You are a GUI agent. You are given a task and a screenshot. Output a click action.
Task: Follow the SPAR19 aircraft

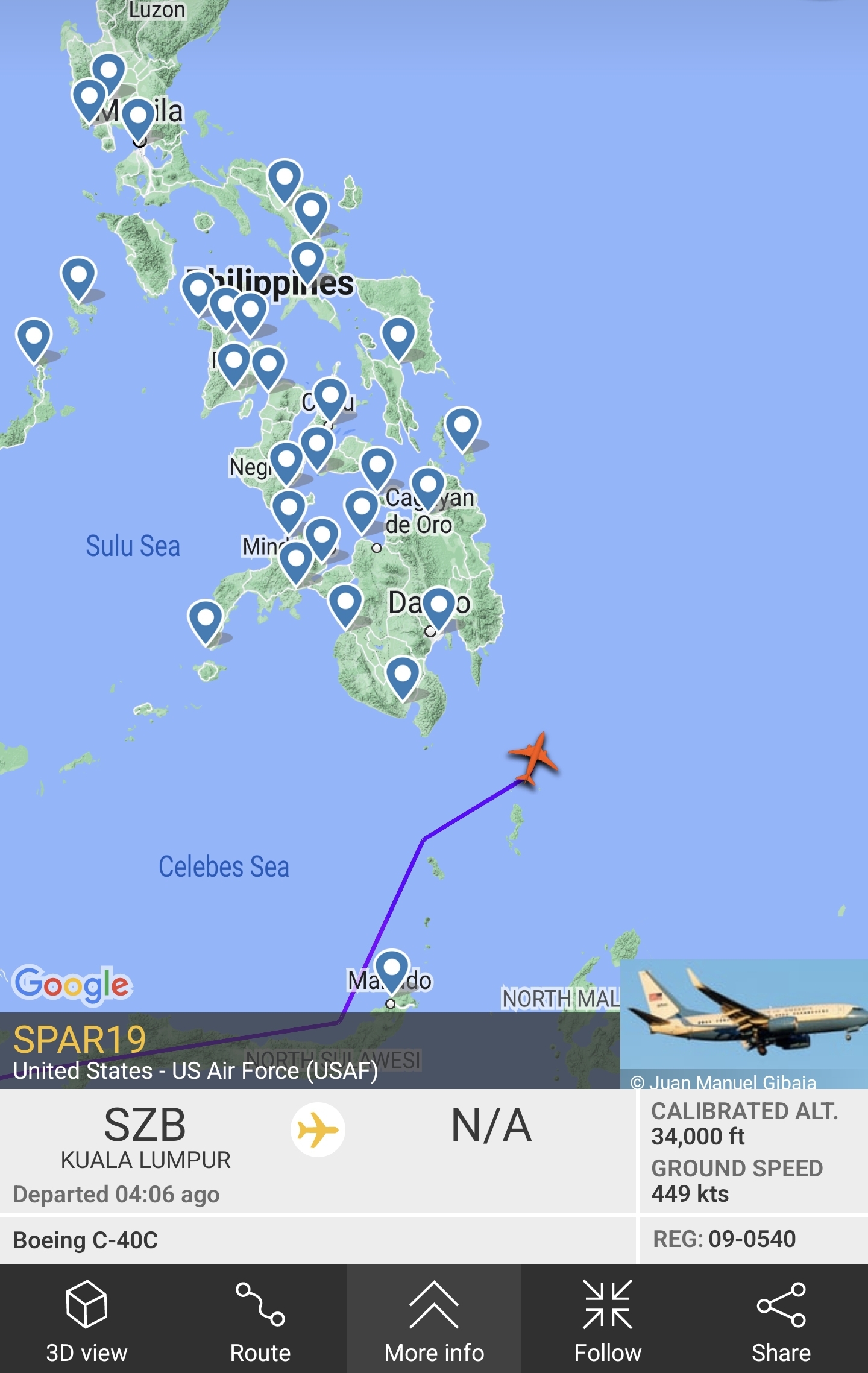pyautogui.click(x=608, y=1319)
